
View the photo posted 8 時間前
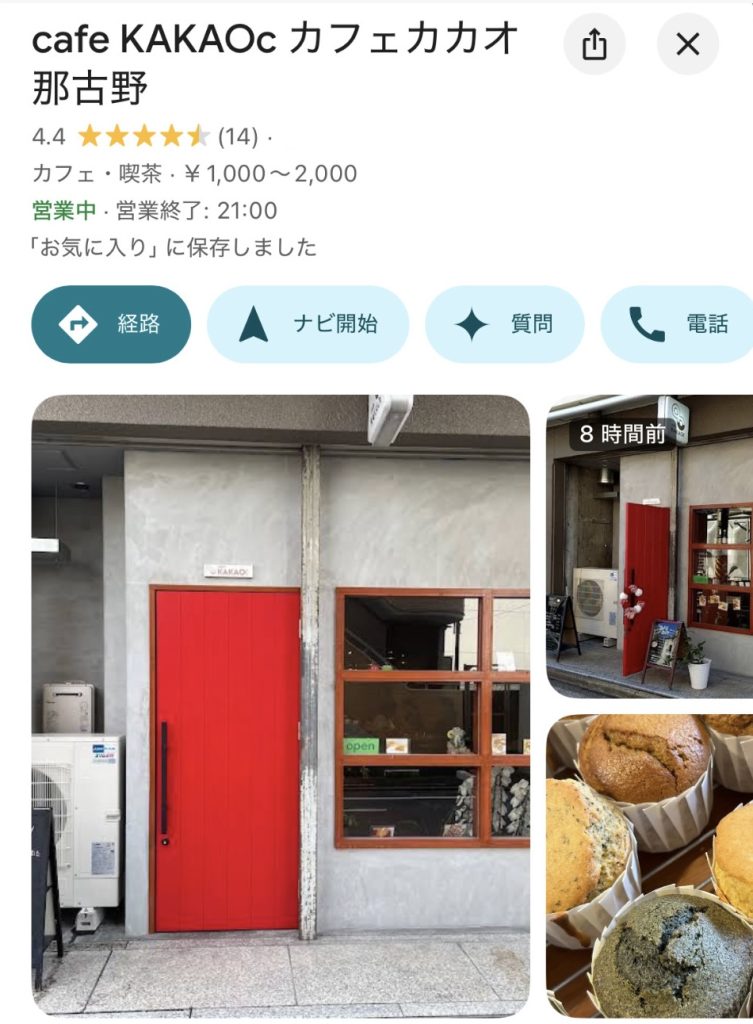pyautogui.click(x=649, y=545)
